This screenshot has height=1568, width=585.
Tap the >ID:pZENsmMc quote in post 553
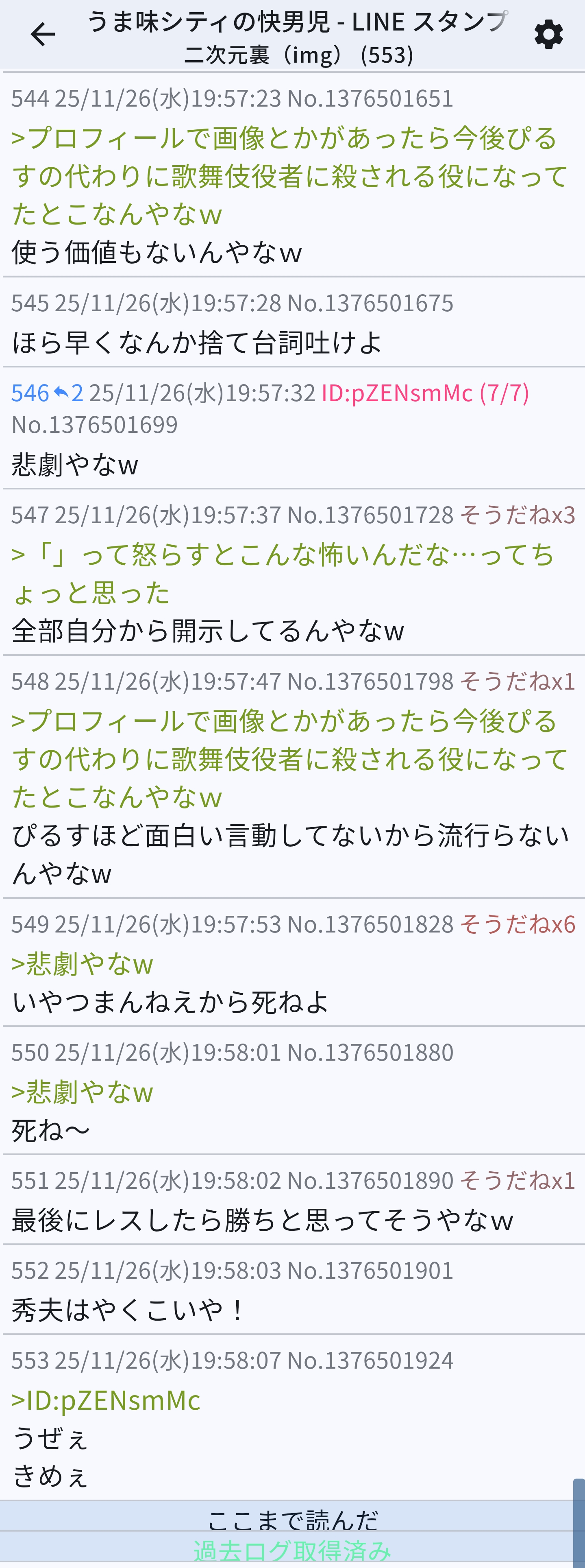pos(106,1401)
